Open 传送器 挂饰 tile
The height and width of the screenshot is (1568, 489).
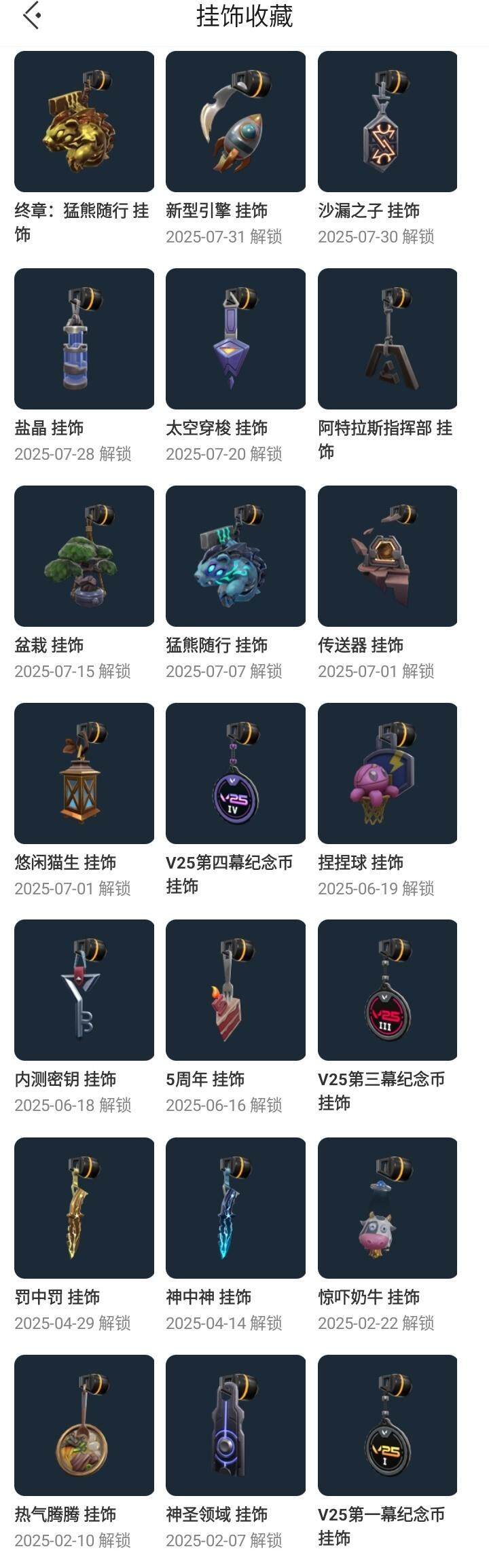[387, 556]
